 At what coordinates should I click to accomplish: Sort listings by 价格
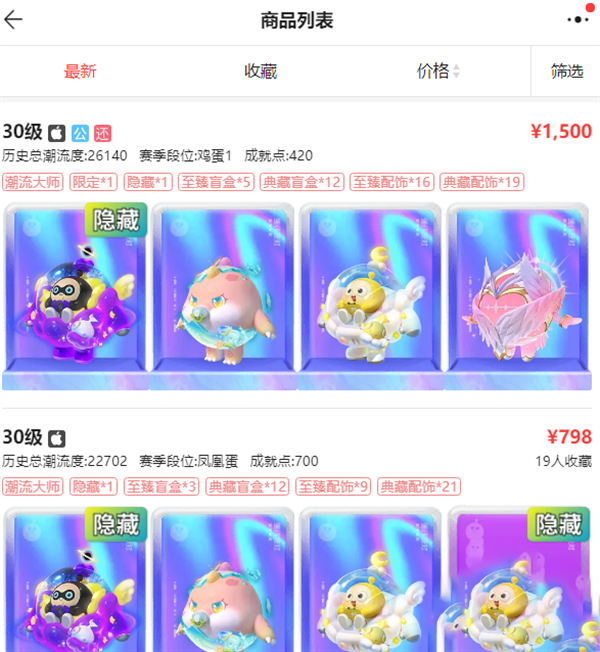[438, 71]
